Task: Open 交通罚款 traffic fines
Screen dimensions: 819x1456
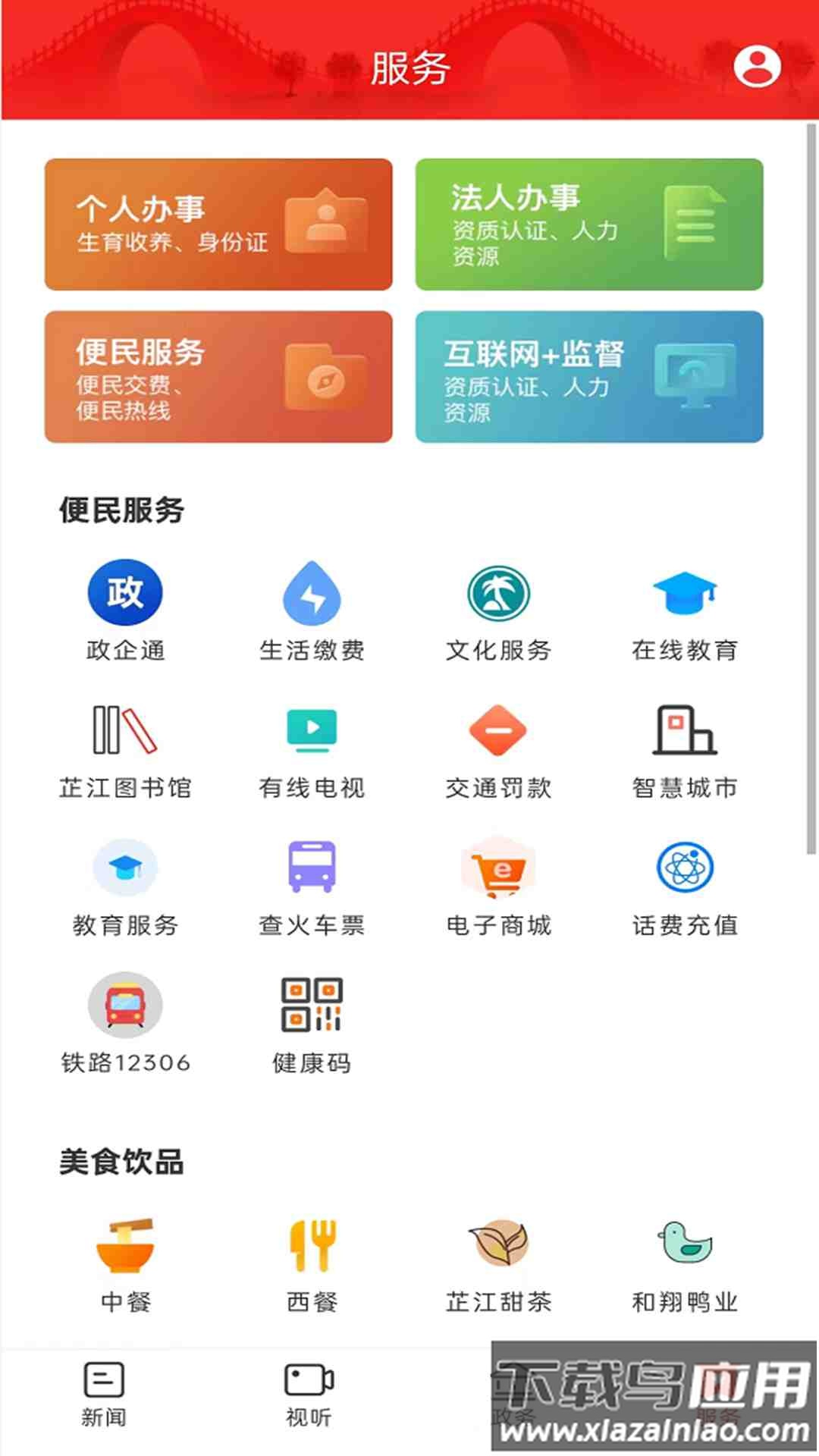Action: tap(497, 732)
